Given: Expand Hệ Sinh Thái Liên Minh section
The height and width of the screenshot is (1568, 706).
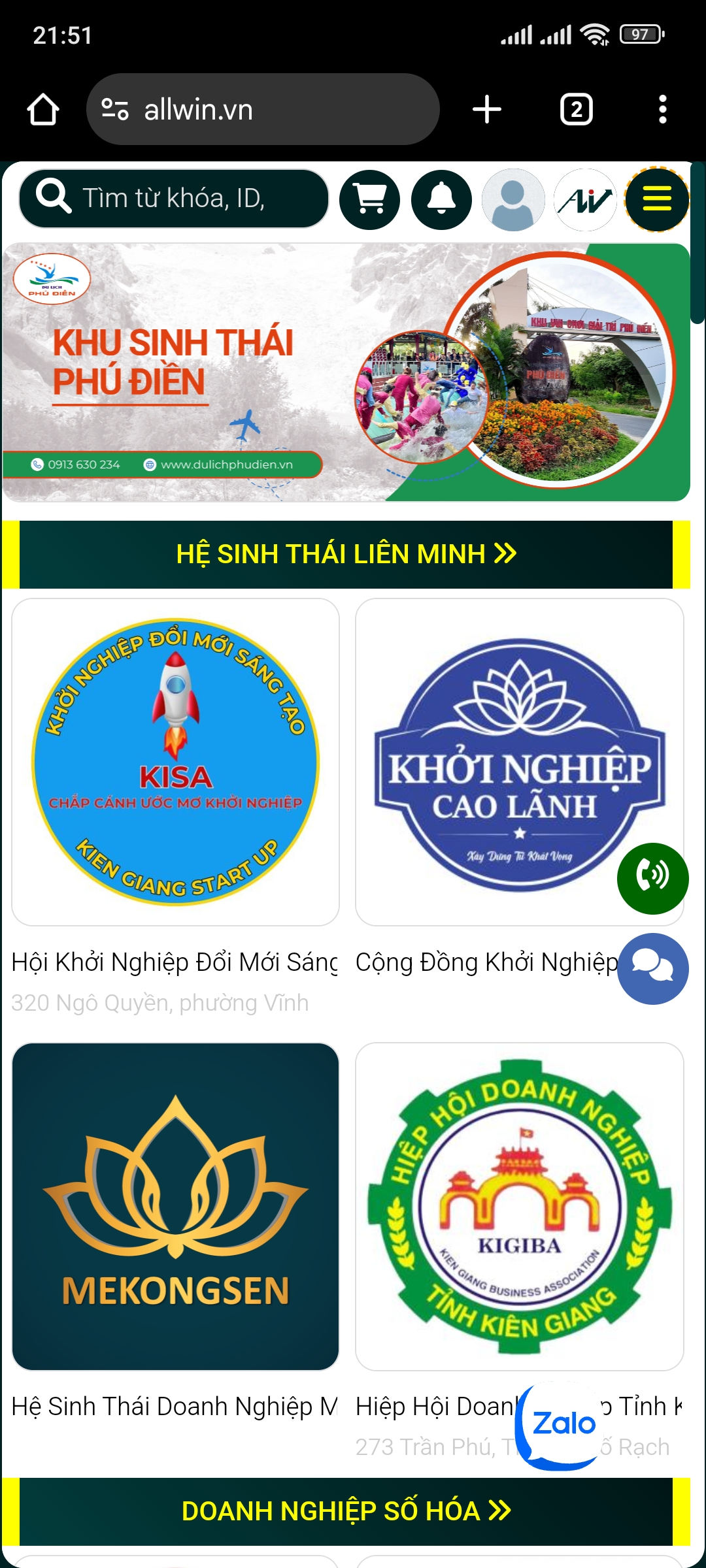Looking at the screenshot, I should coord(346,554).
